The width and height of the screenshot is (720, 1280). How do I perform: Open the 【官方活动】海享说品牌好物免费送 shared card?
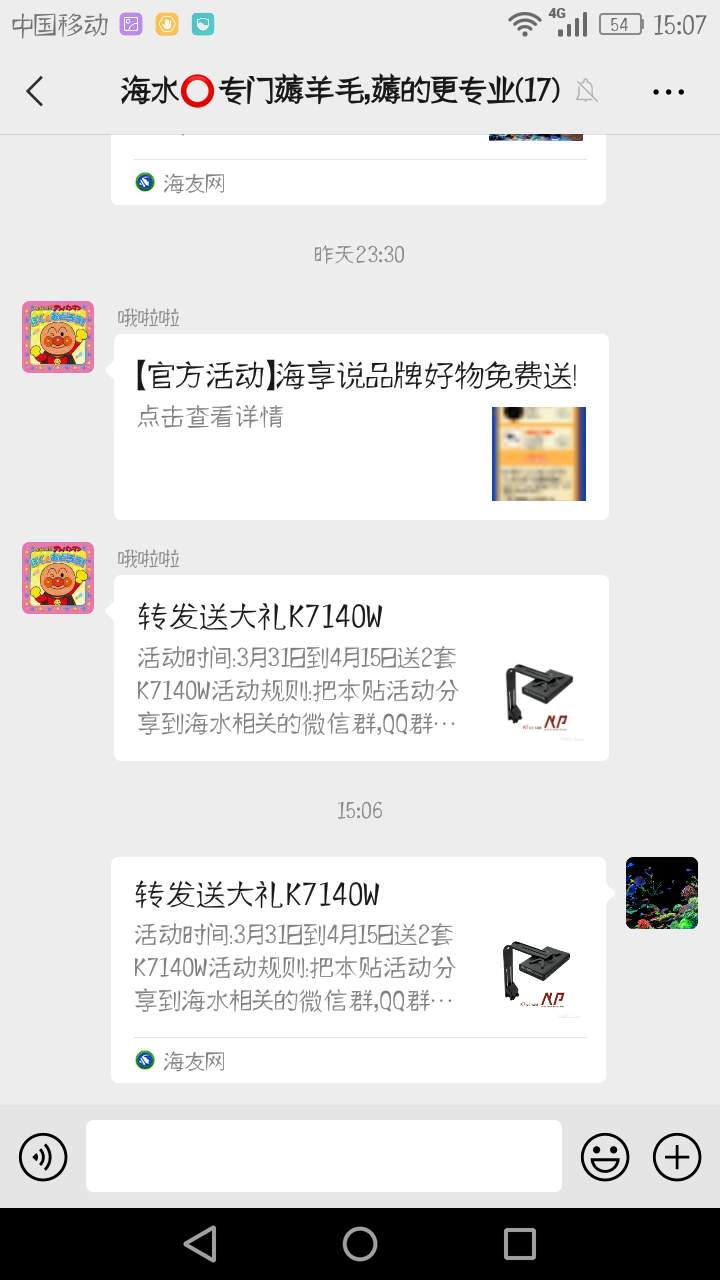click(x=360, y=427)
